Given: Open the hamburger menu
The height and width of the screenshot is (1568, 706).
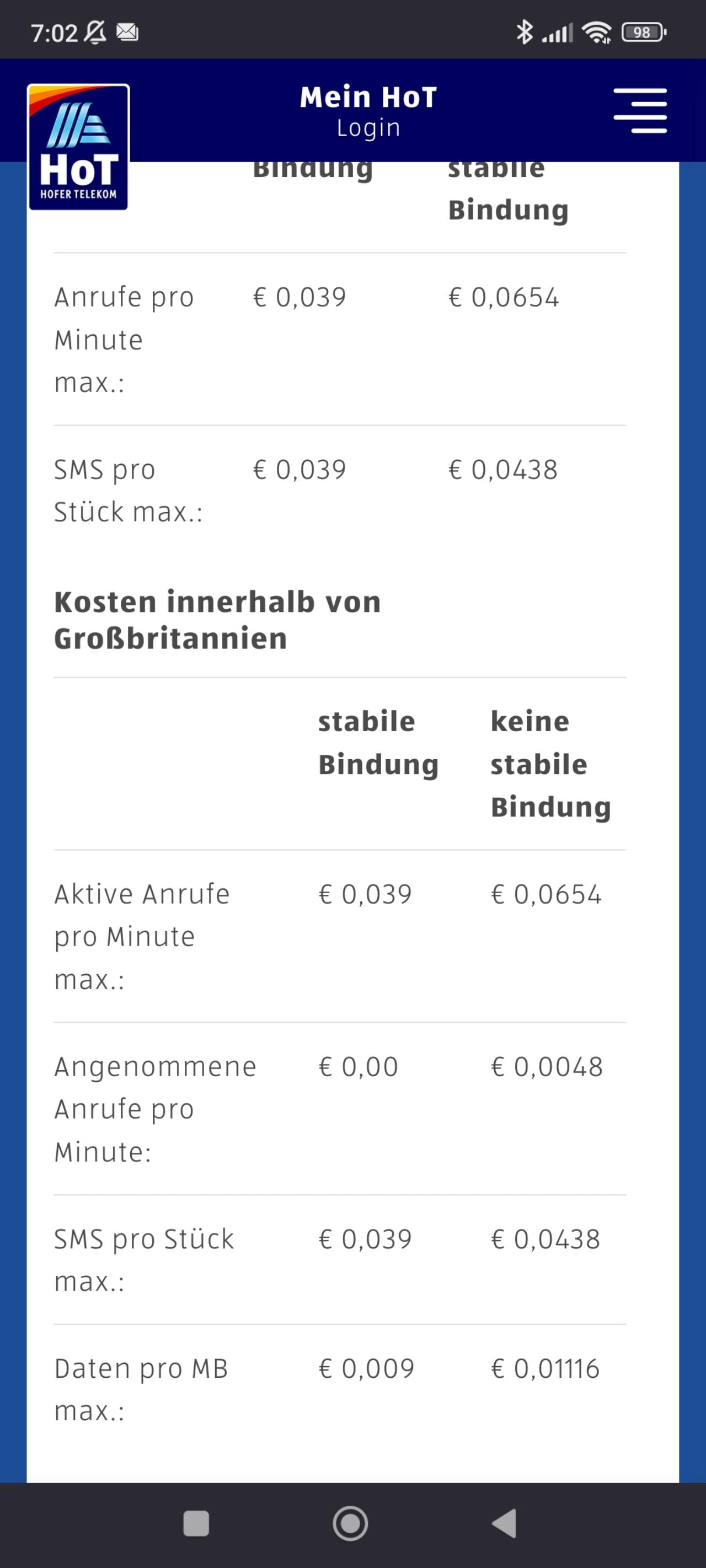Looking at the screenshot, I should (640, 110).
